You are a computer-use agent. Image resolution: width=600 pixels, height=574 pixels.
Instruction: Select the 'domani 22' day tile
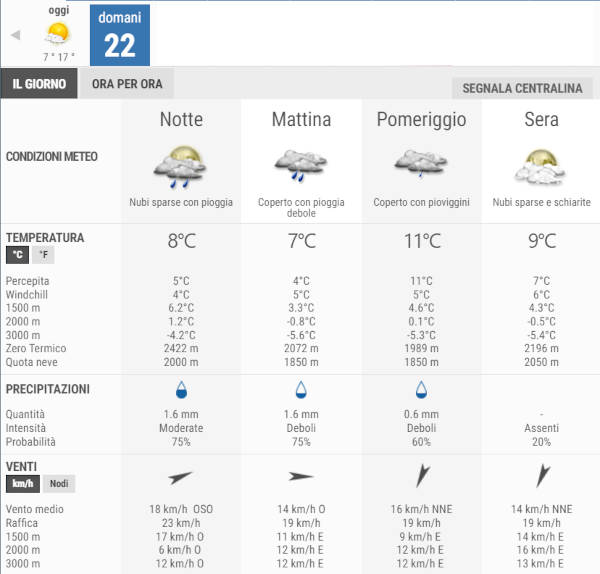click(x=119, y=36)
